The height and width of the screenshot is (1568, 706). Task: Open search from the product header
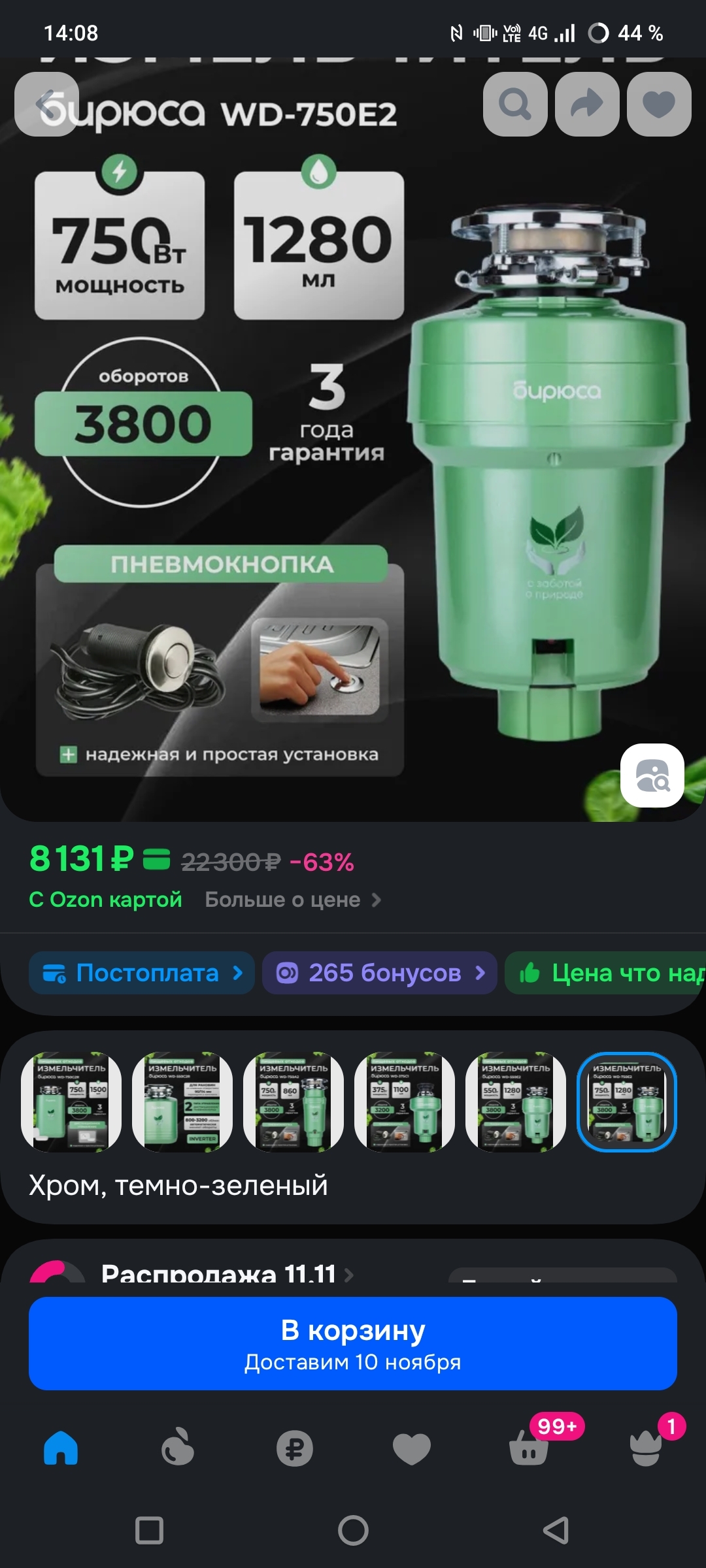pos(515,104)
